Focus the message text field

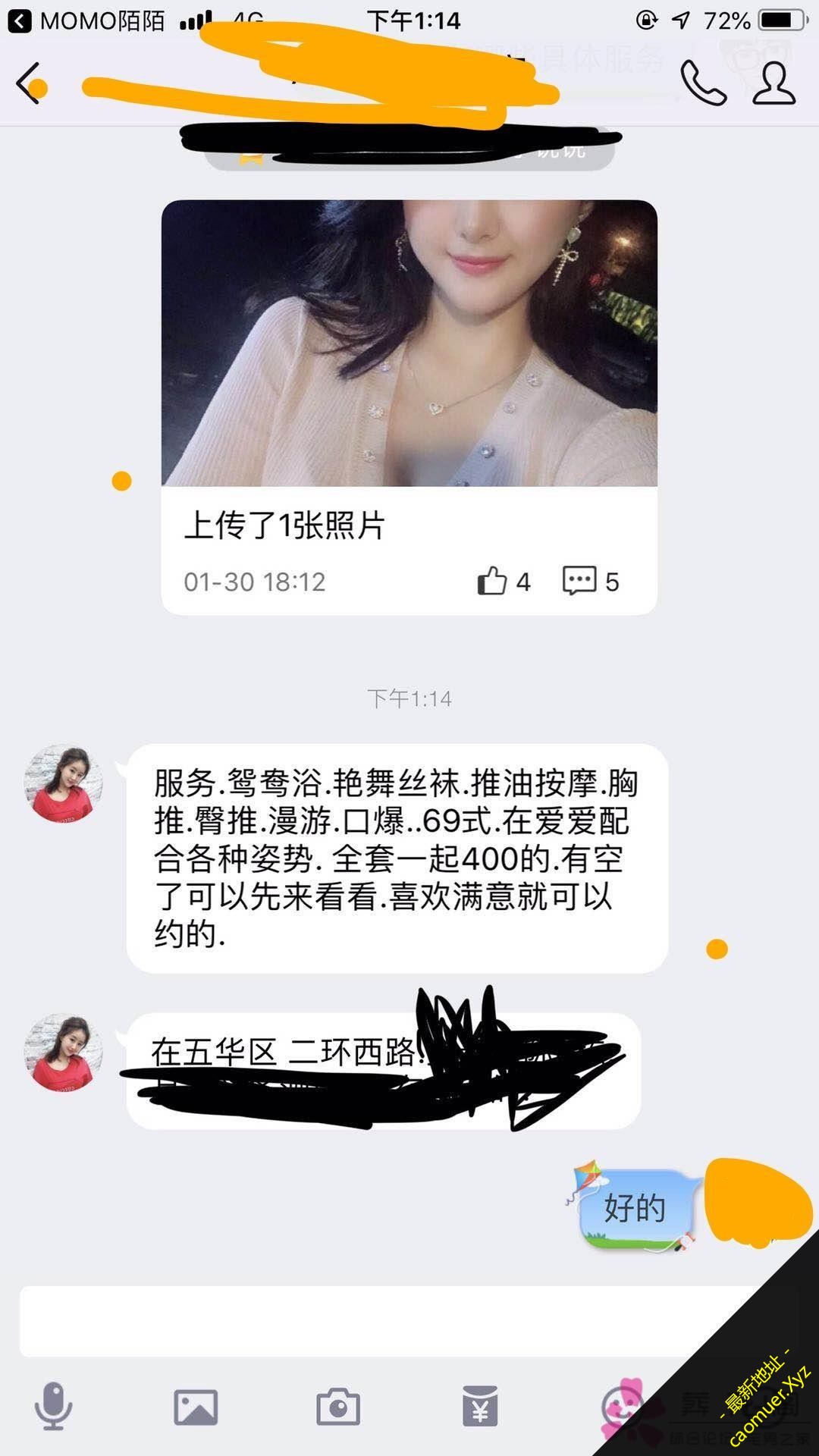coord(379,1320)
